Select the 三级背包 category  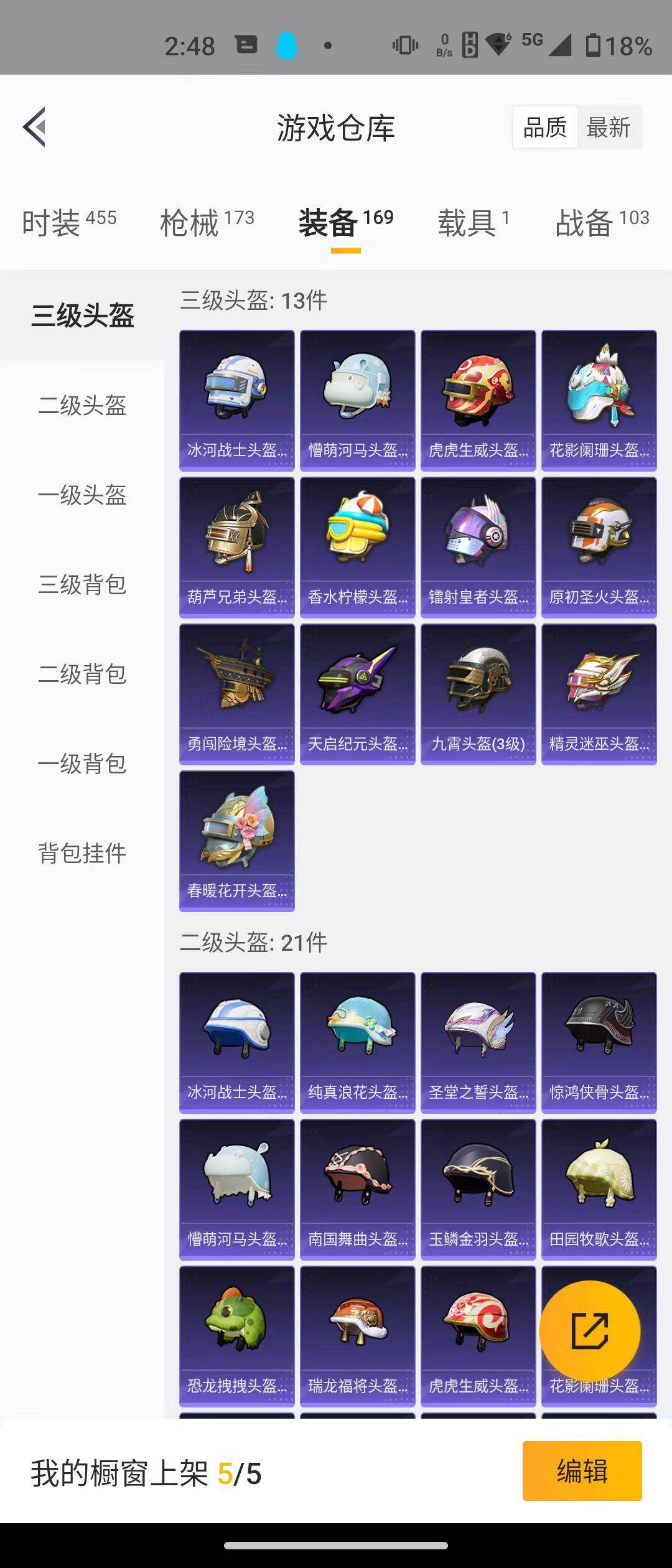(x=82, y=585)
